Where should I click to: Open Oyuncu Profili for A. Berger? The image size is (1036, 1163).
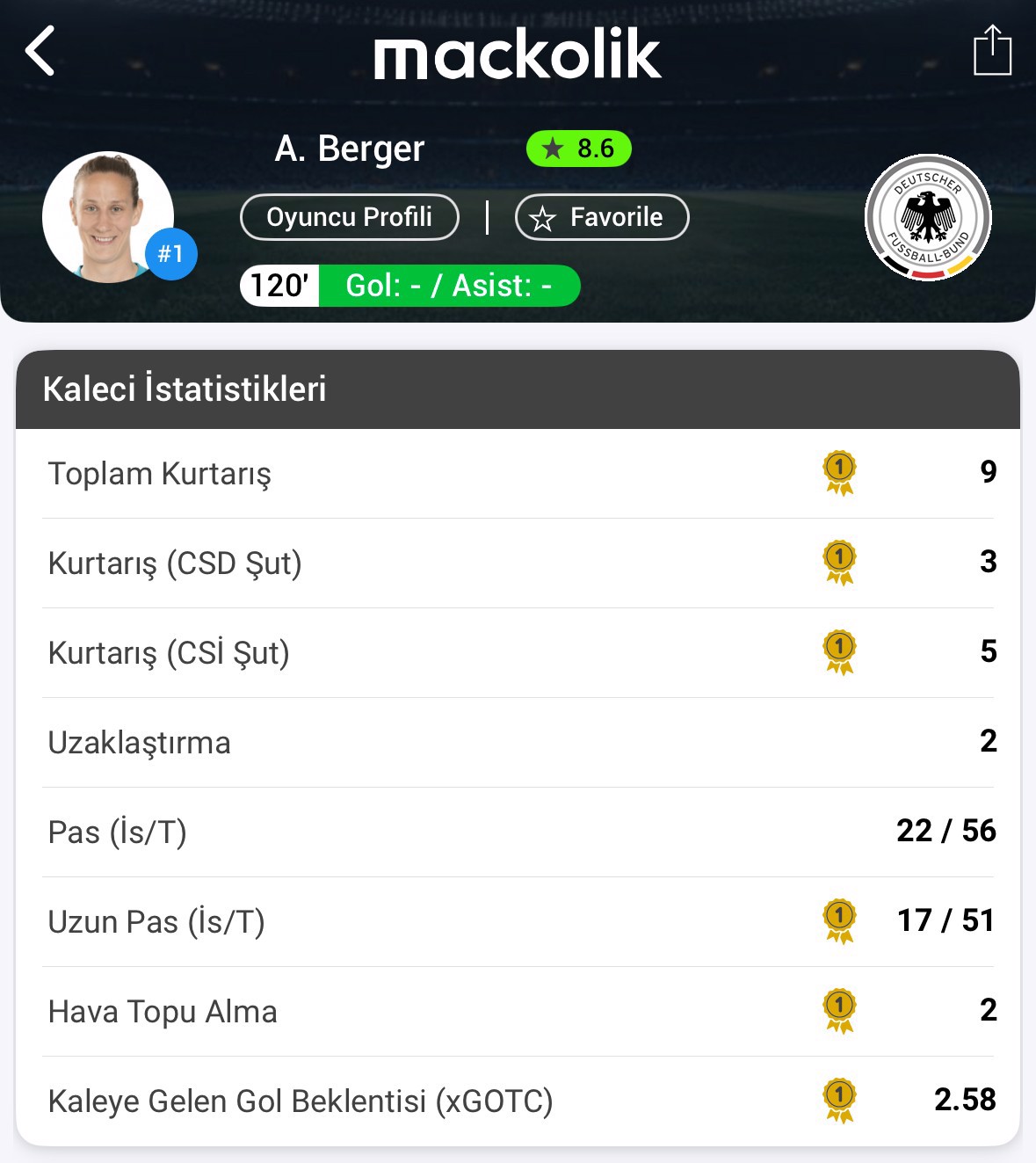coord(349,217)
